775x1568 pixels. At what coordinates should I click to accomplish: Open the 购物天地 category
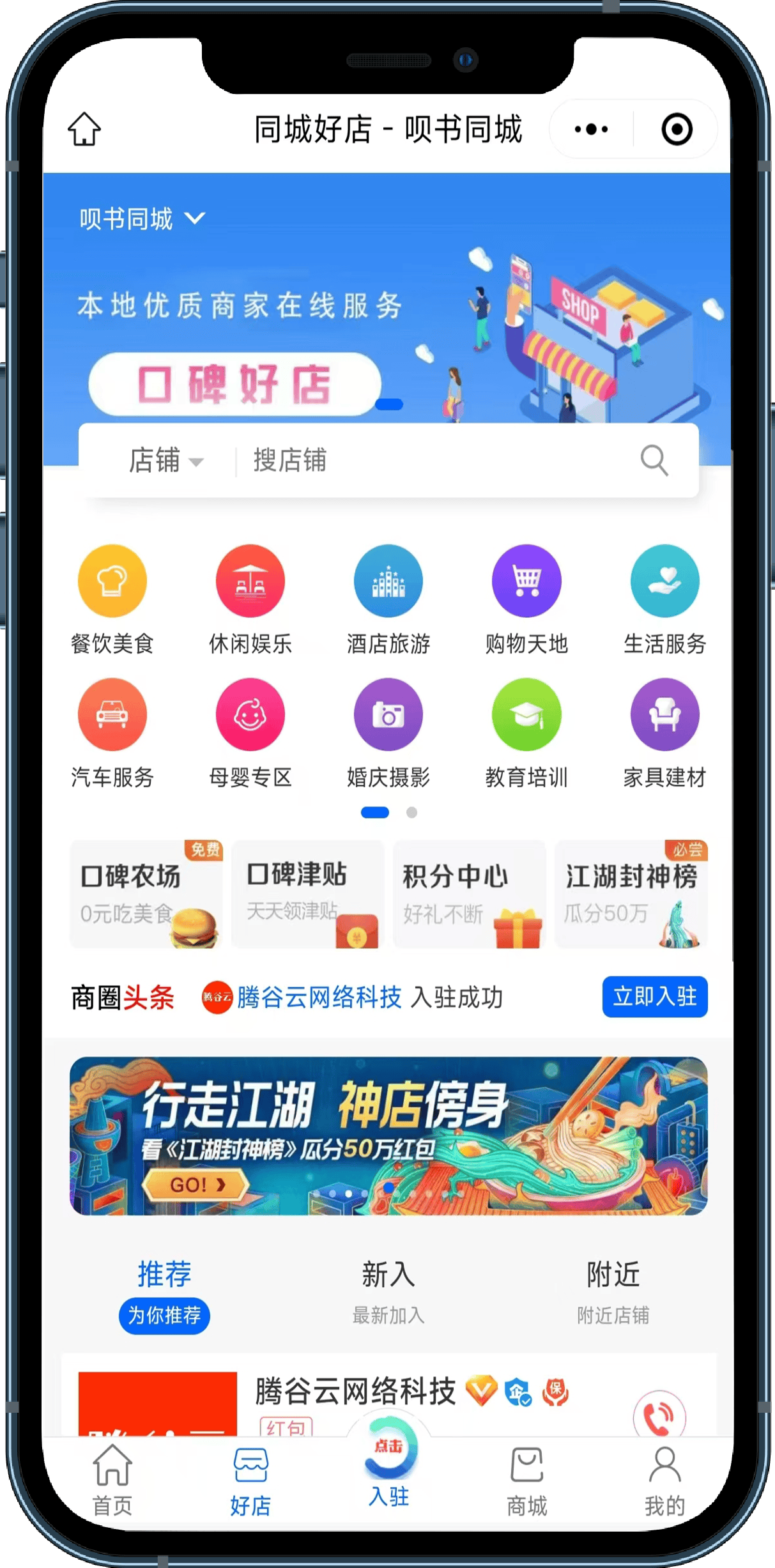click(x=526, y=599)
